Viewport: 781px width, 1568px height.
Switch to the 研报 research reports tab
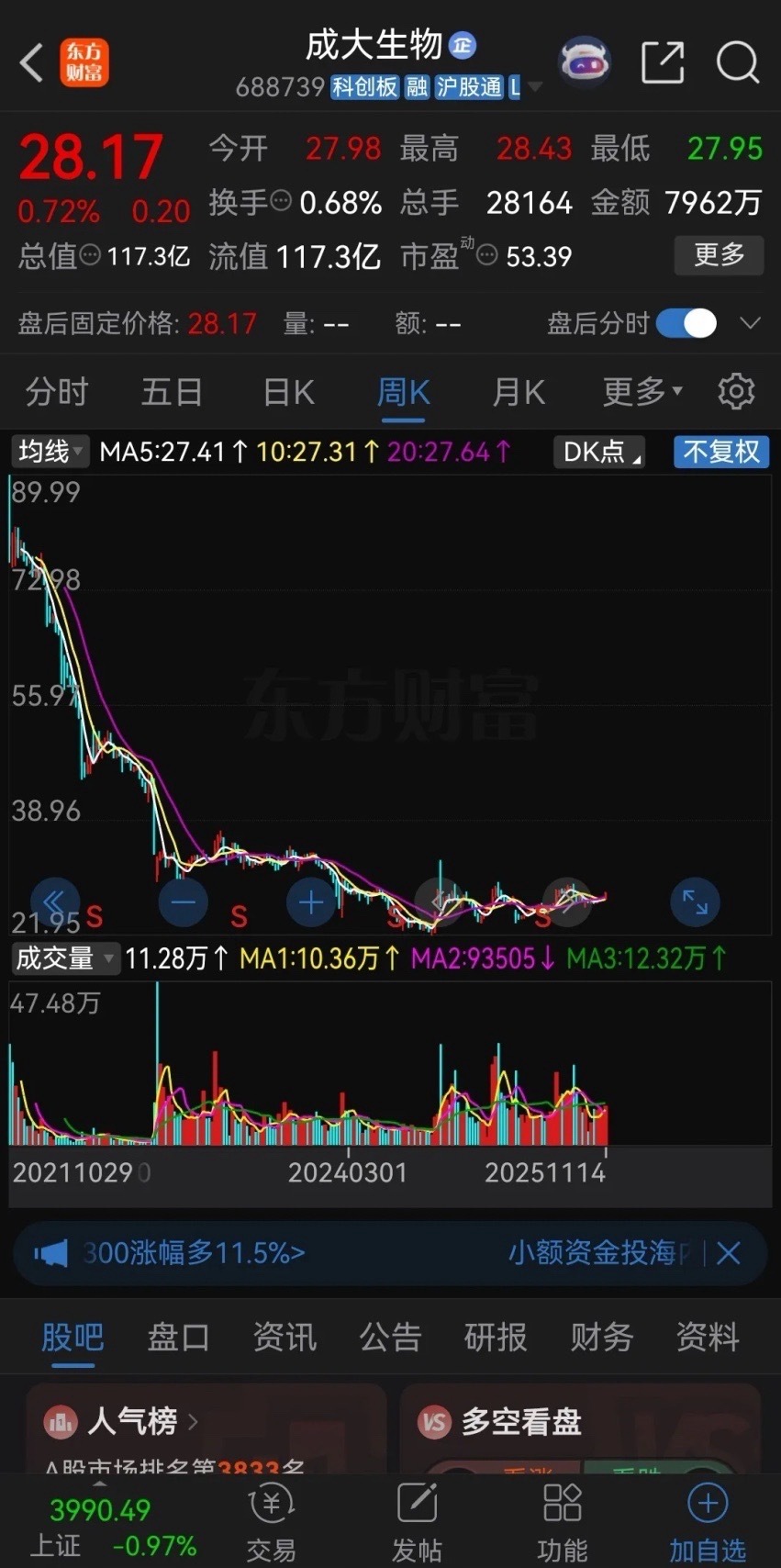coord(496,1339)
